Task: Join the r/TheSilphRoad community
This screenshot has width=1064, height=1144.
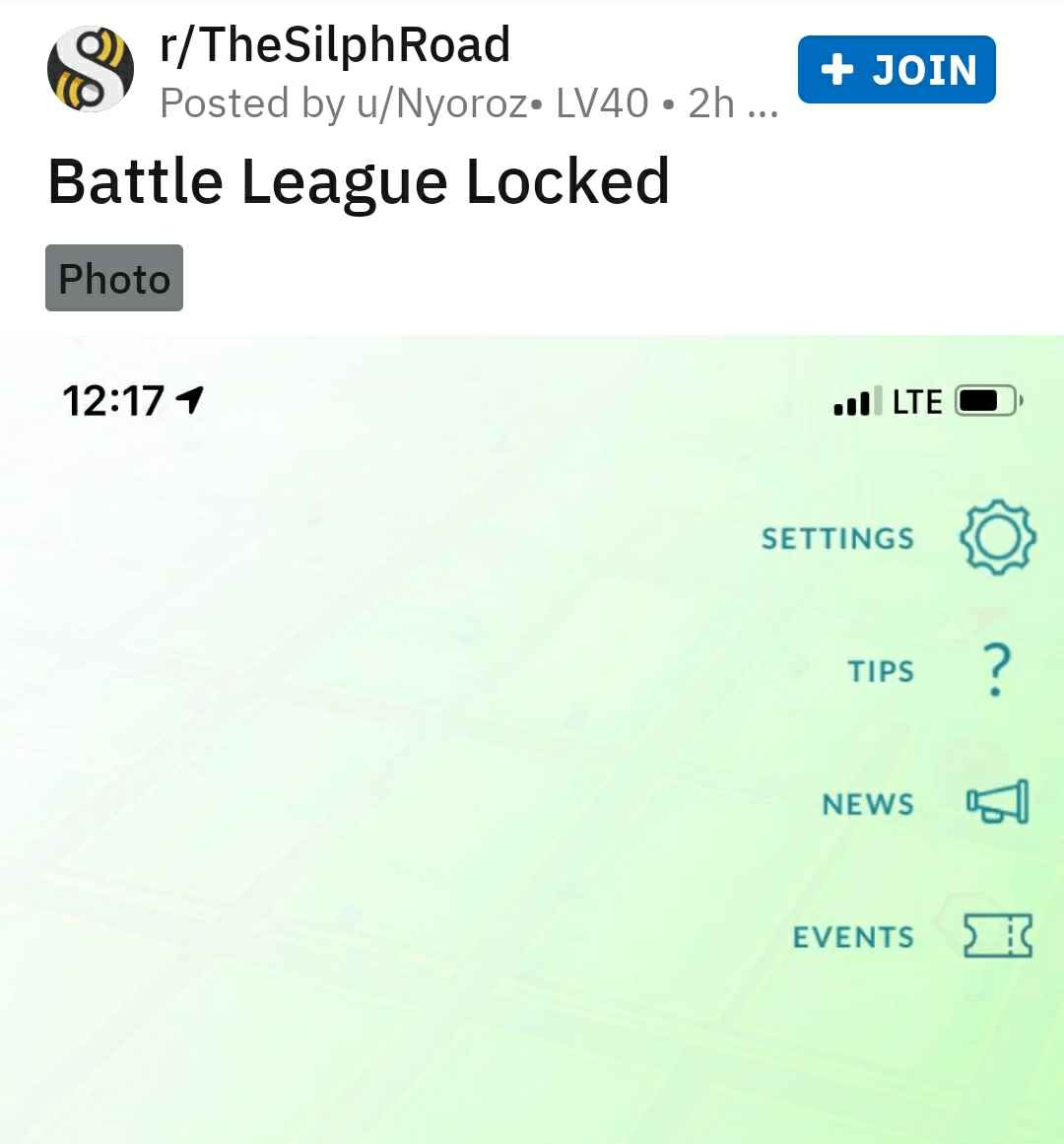Action: click(896, 70)
